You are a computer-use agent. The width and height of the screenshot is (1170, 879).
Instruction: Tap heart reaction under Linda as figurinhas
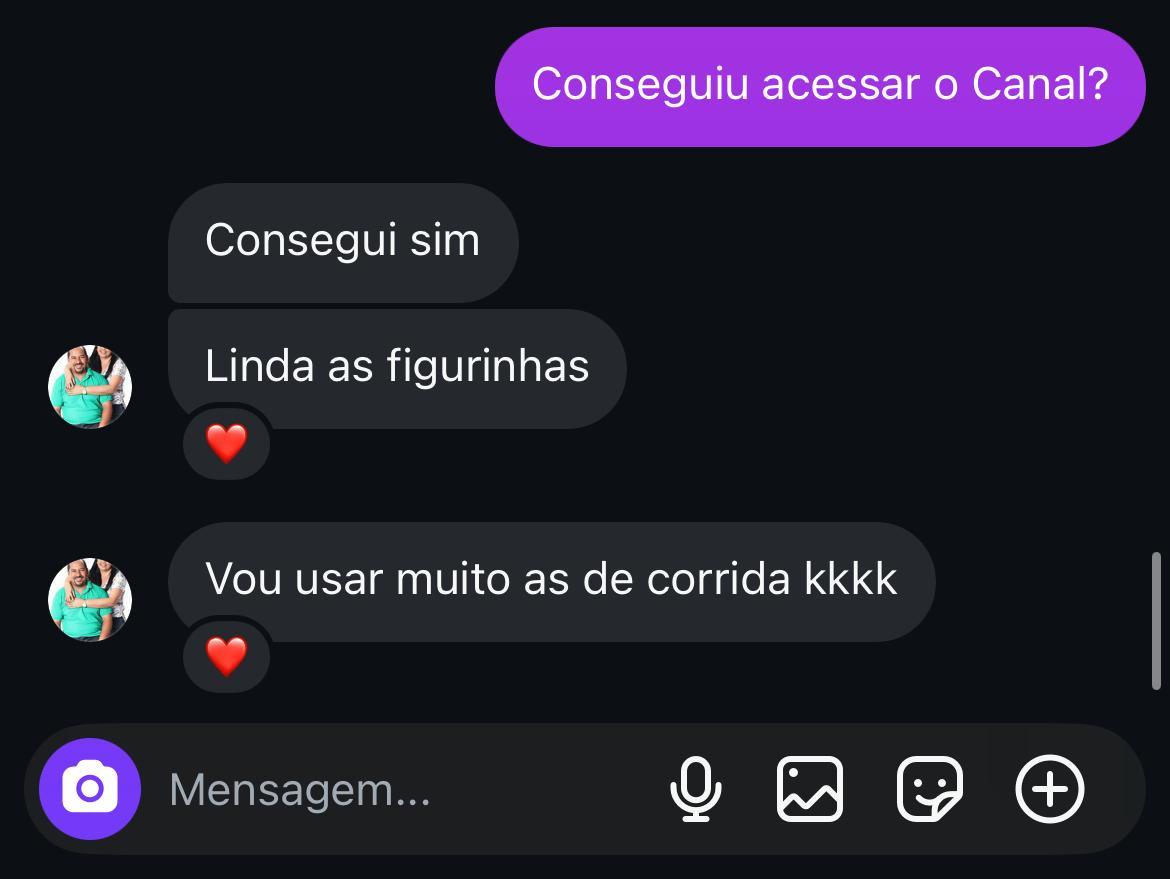coord(226,443)
